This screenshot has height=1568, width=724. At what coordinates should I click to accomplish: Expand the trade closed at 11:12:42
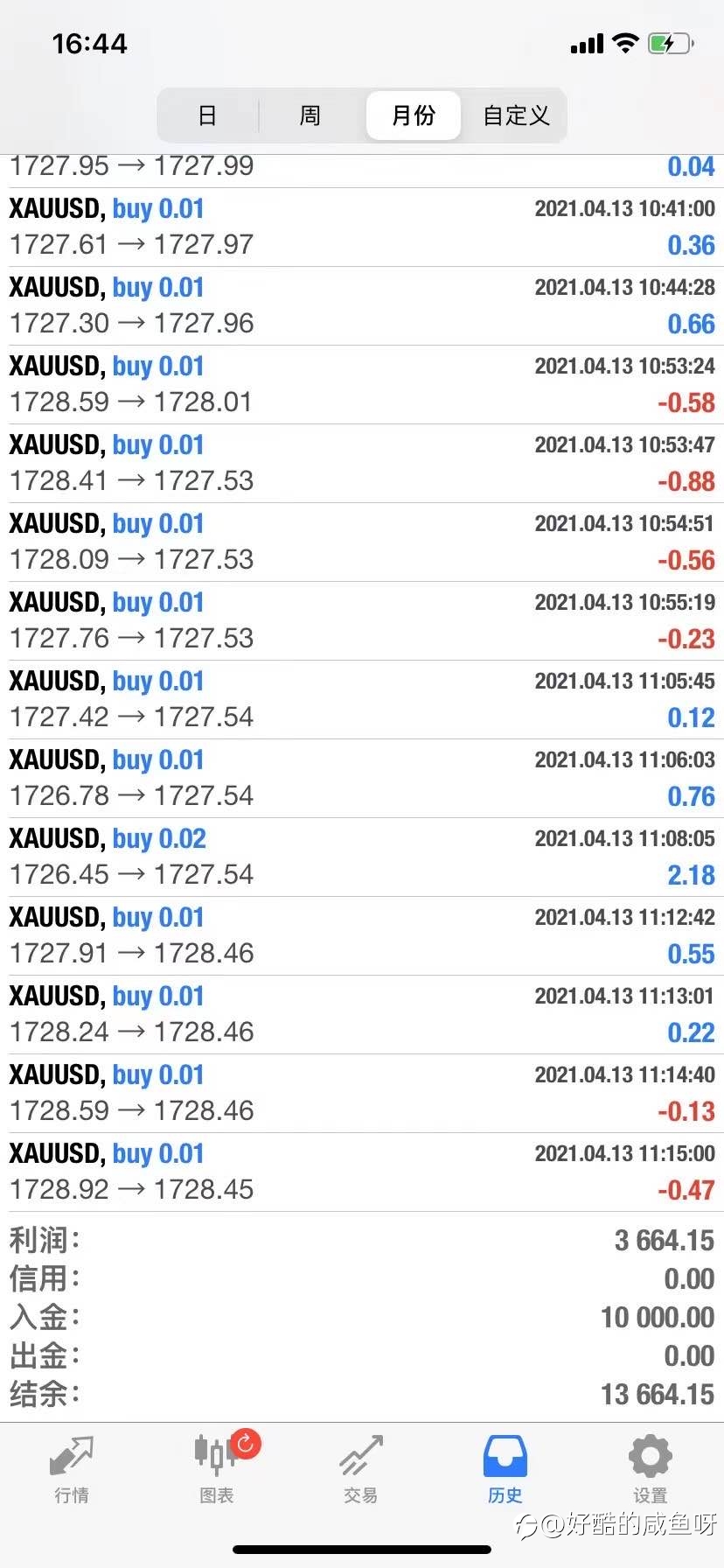[x=362, y=936]
